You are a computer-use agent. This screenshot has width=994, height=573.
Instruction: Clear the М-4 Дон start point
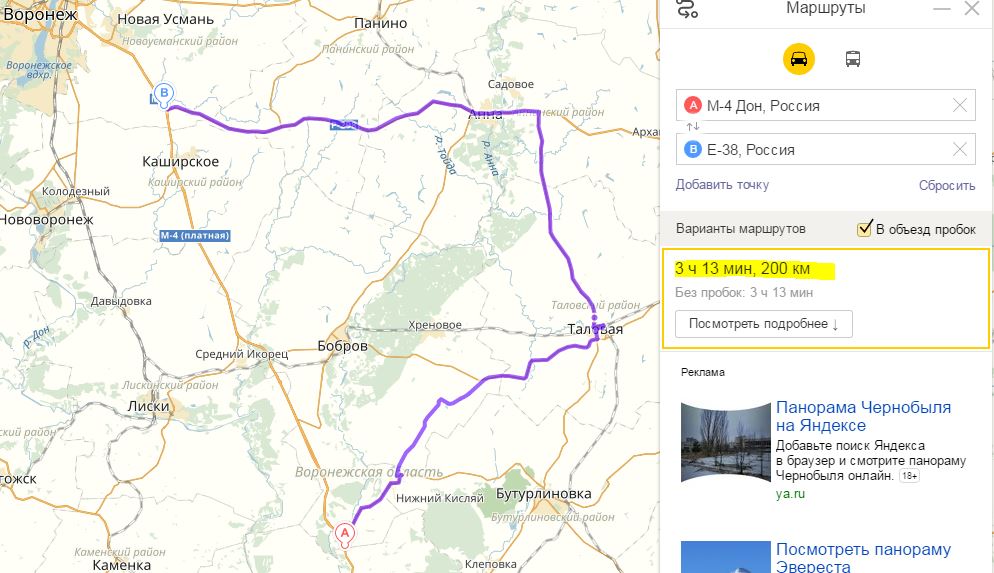(960, 105)
